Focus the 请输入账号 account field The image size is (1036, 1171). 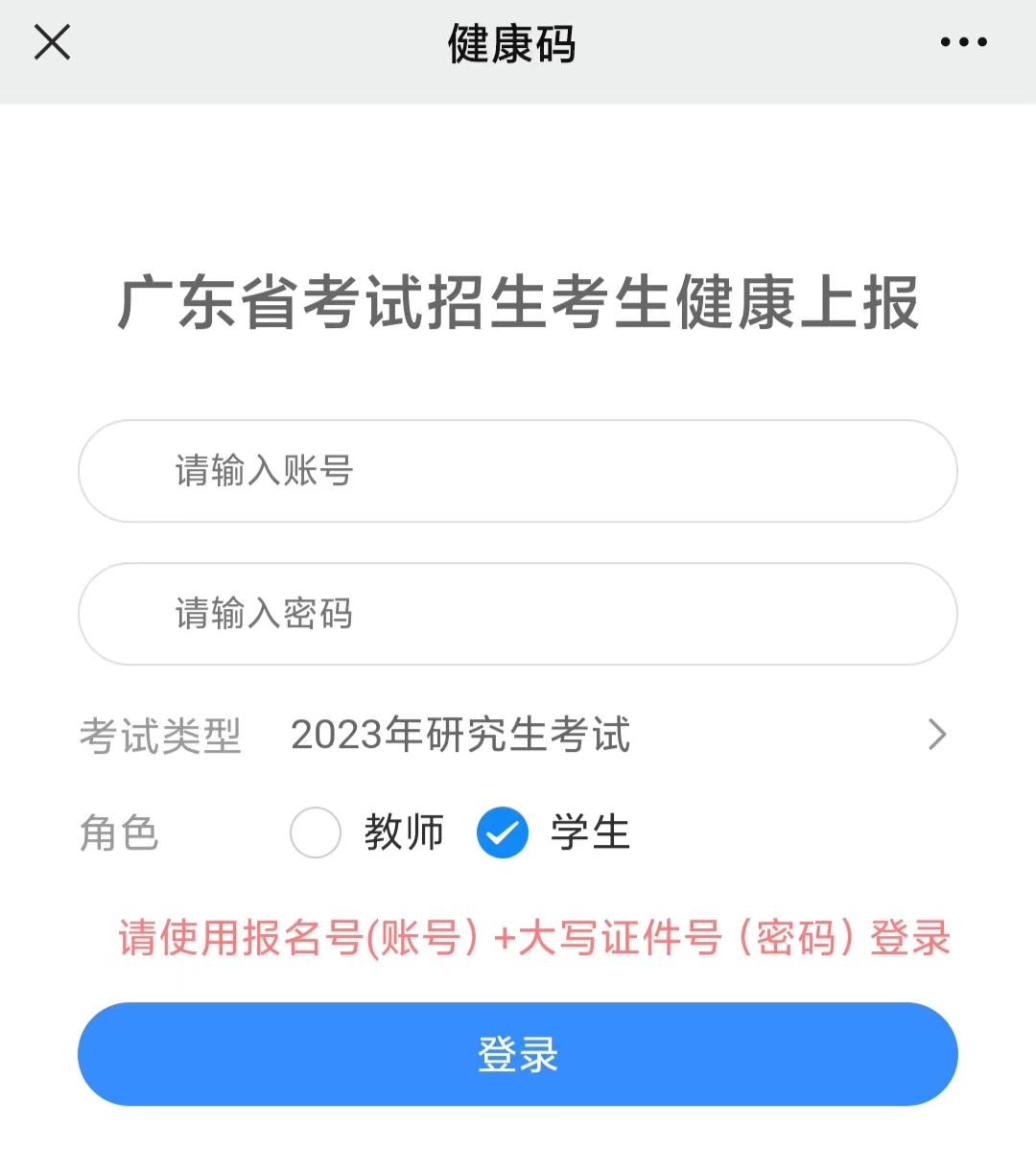518,471
